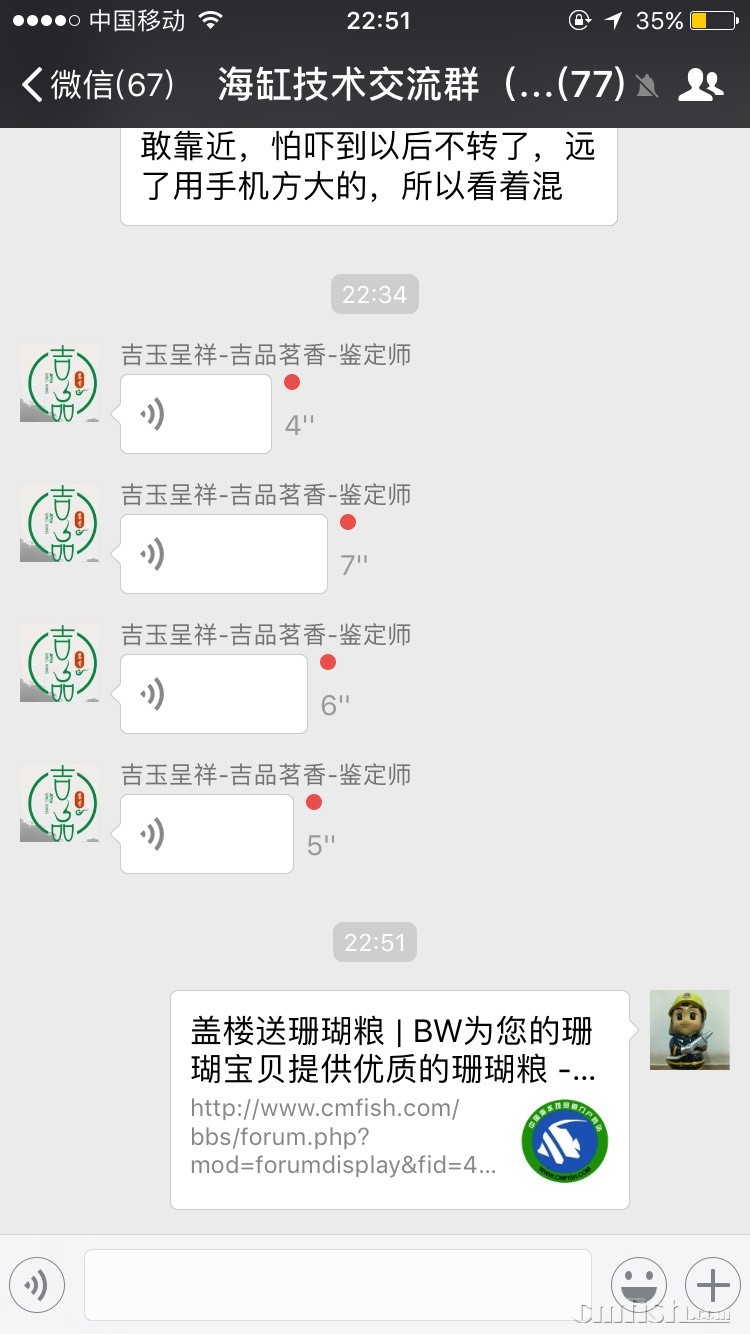Open the avatar beside the 4-second voice message
Image resolution: width=750 pixels, height=1334 pixels.
pos(59,383)
